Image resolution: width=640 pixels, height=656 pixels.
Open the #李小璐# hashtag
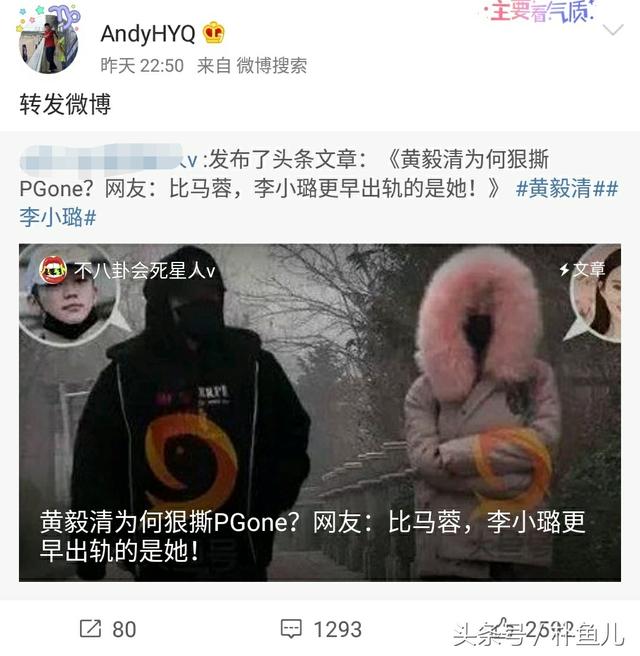click(57, 217)
